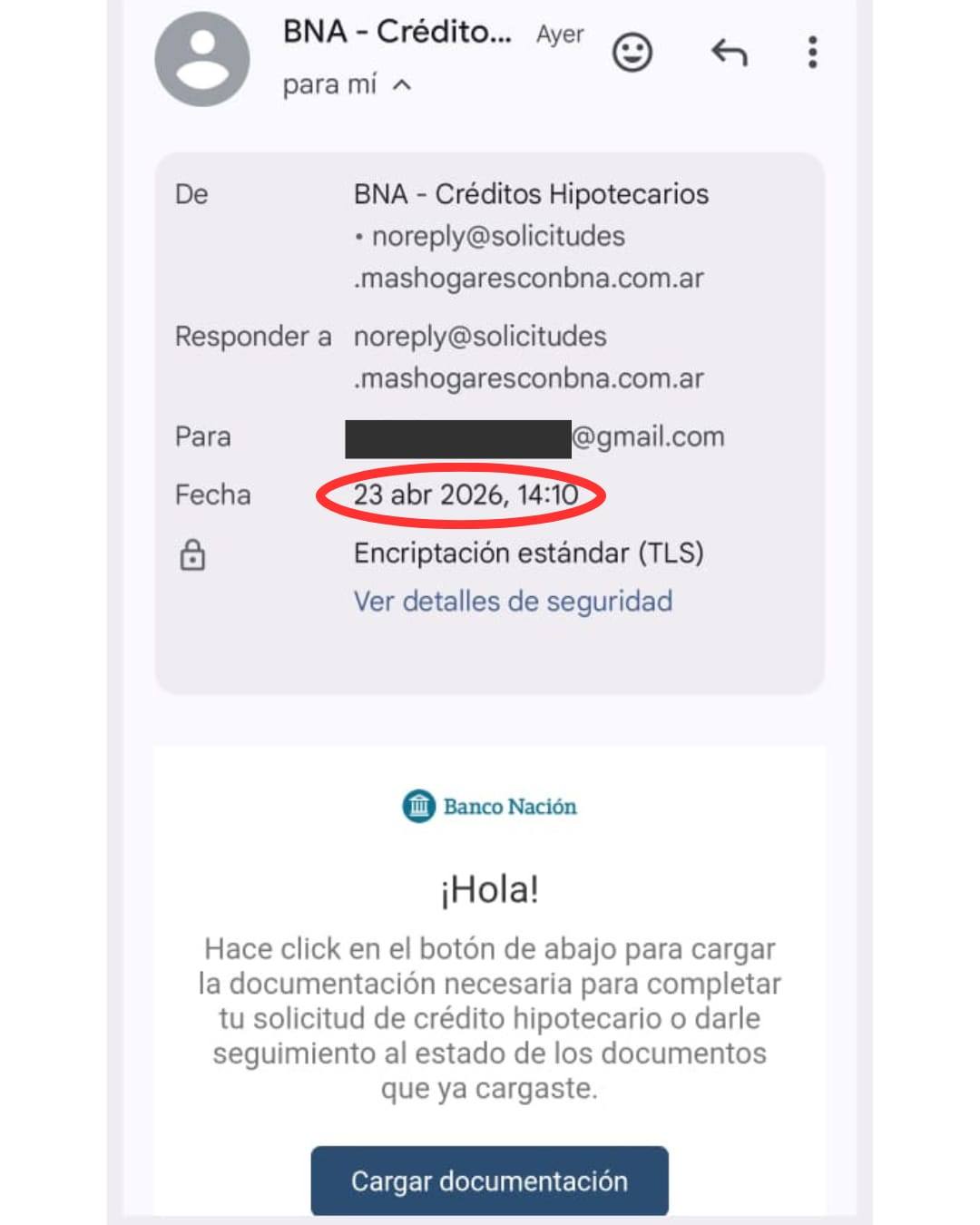
Task: Add an emoji reaction to the email
Action: click(632, 53)
